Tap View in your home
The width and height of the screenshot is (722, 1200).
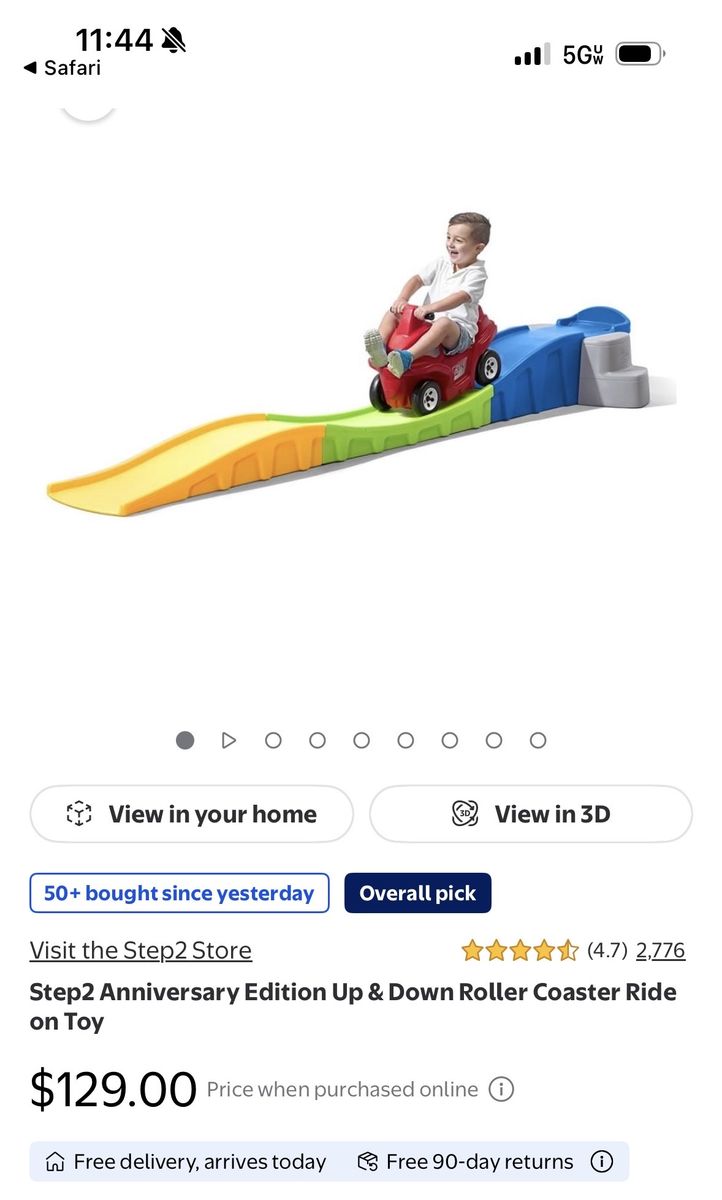click(192, 814)
